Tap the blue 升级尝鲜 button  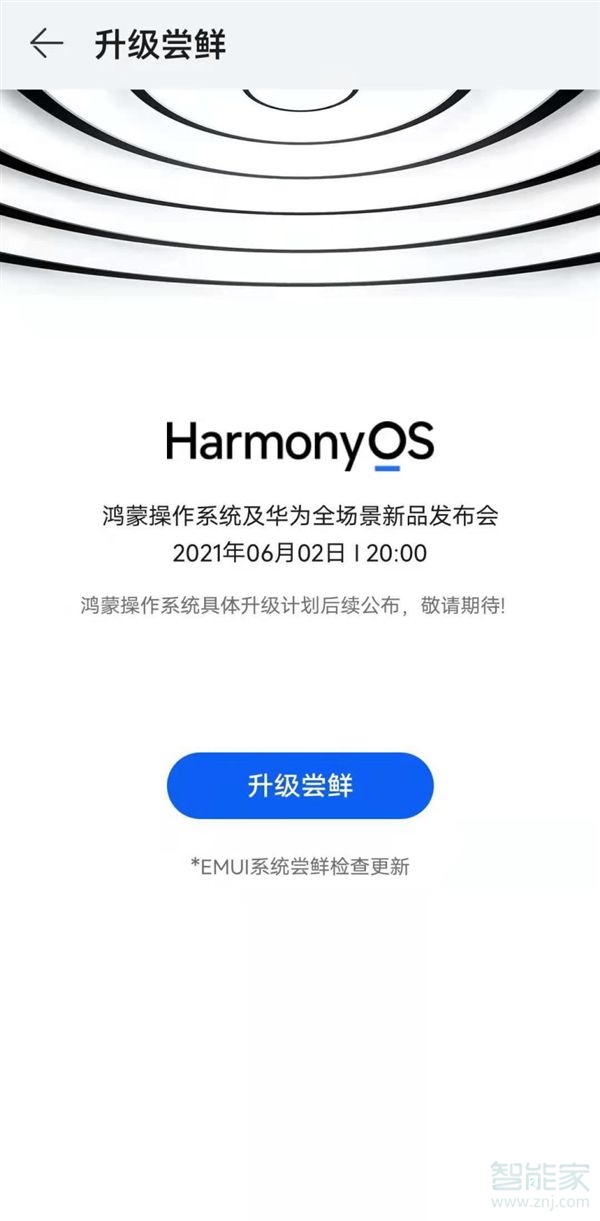[x=300, y=785]
